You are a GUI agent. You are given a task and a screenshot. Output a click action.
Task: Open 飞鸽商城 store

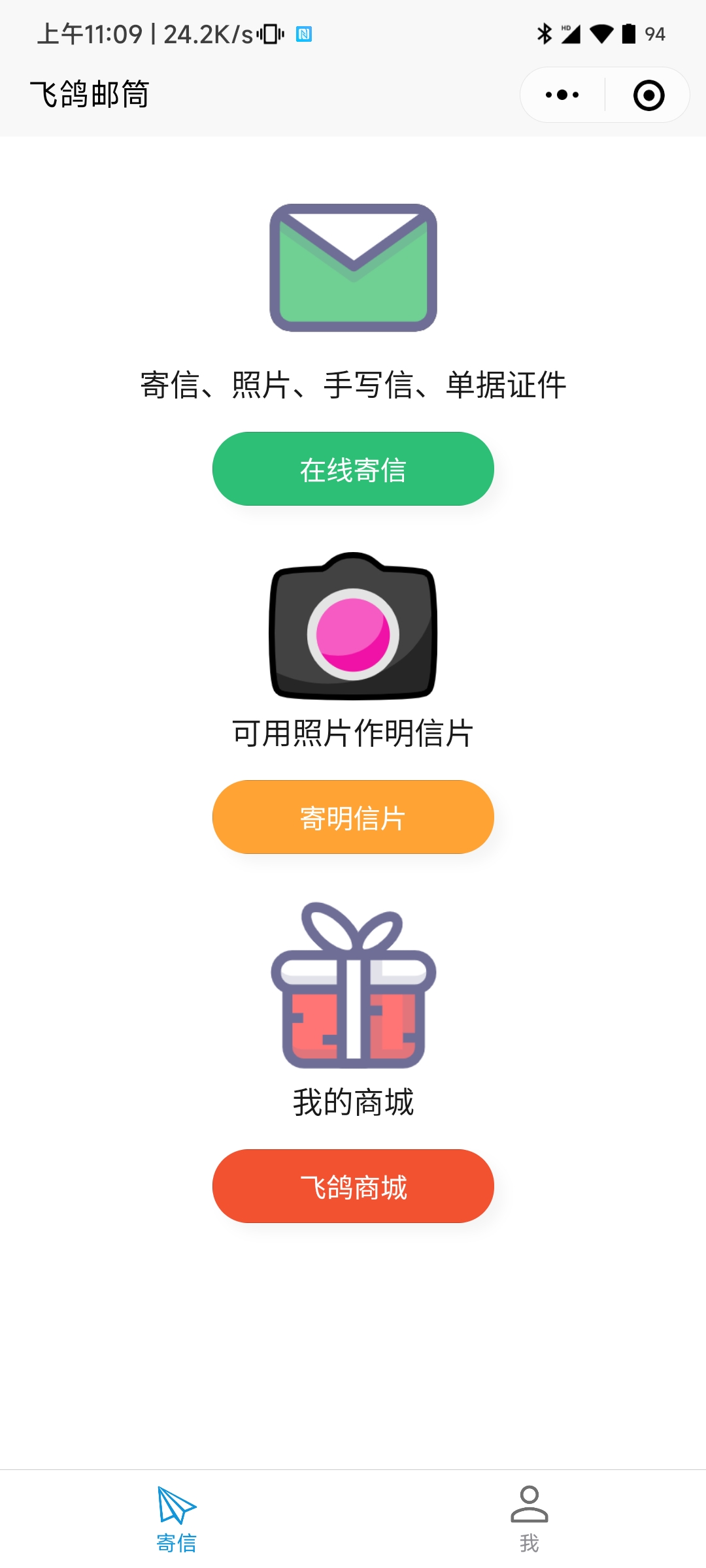click(353, 1186)
